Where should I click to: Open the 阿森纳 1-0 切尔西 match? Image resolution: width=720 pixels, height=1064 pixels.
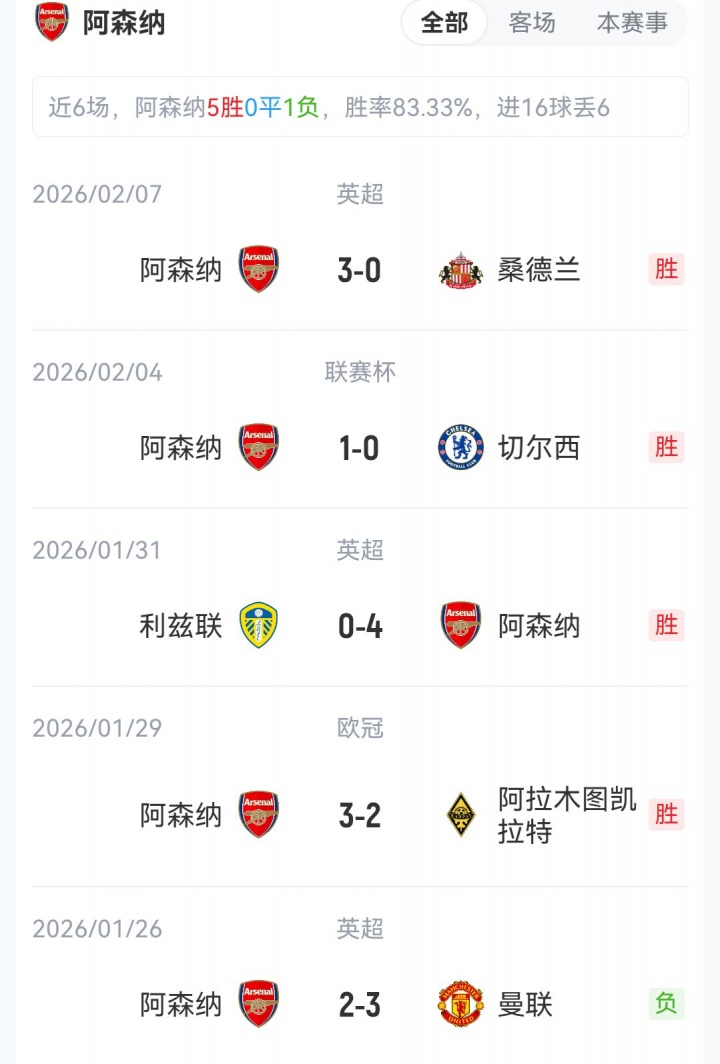click(x=360, y=448)
